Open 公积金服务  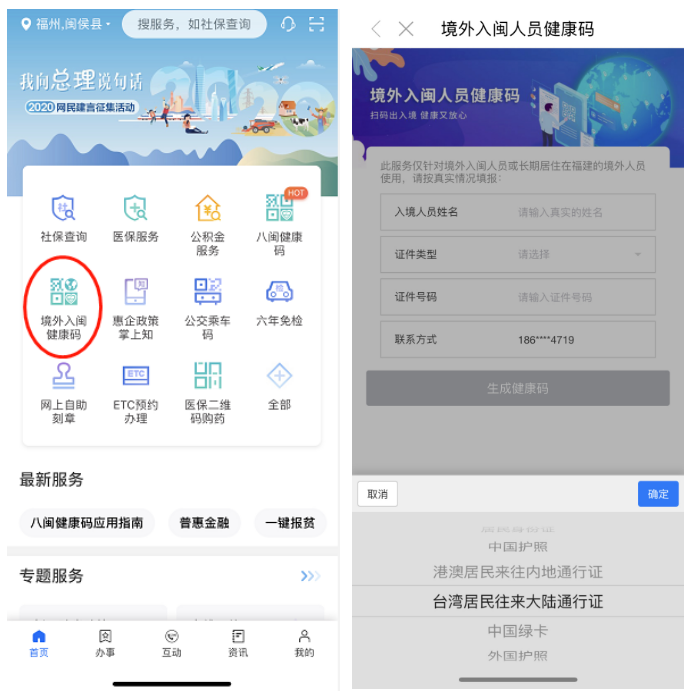coord(207,224)
